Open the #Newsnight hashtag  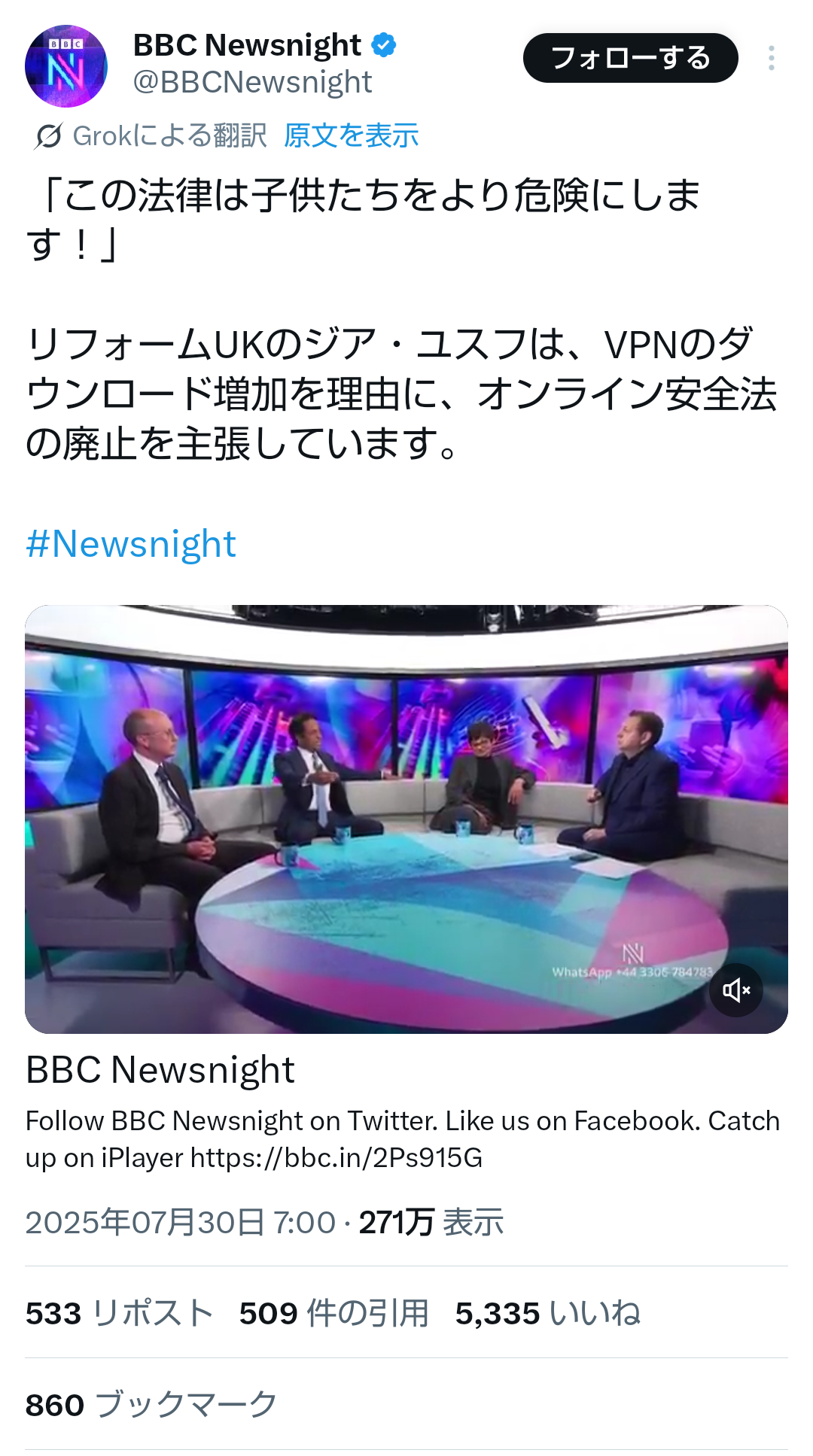coord(131,544)
